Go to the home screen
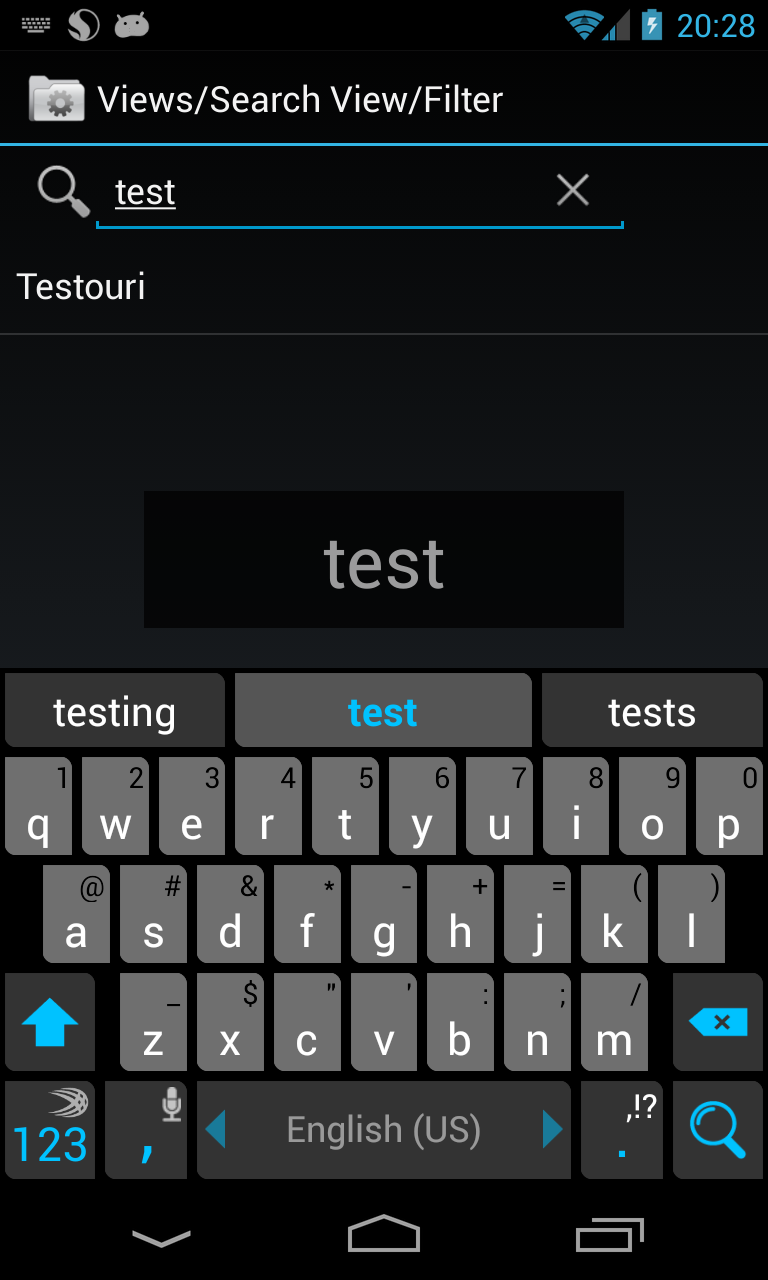The height and width of the screenshot is (1280, 768). [x=384, y=1236]
